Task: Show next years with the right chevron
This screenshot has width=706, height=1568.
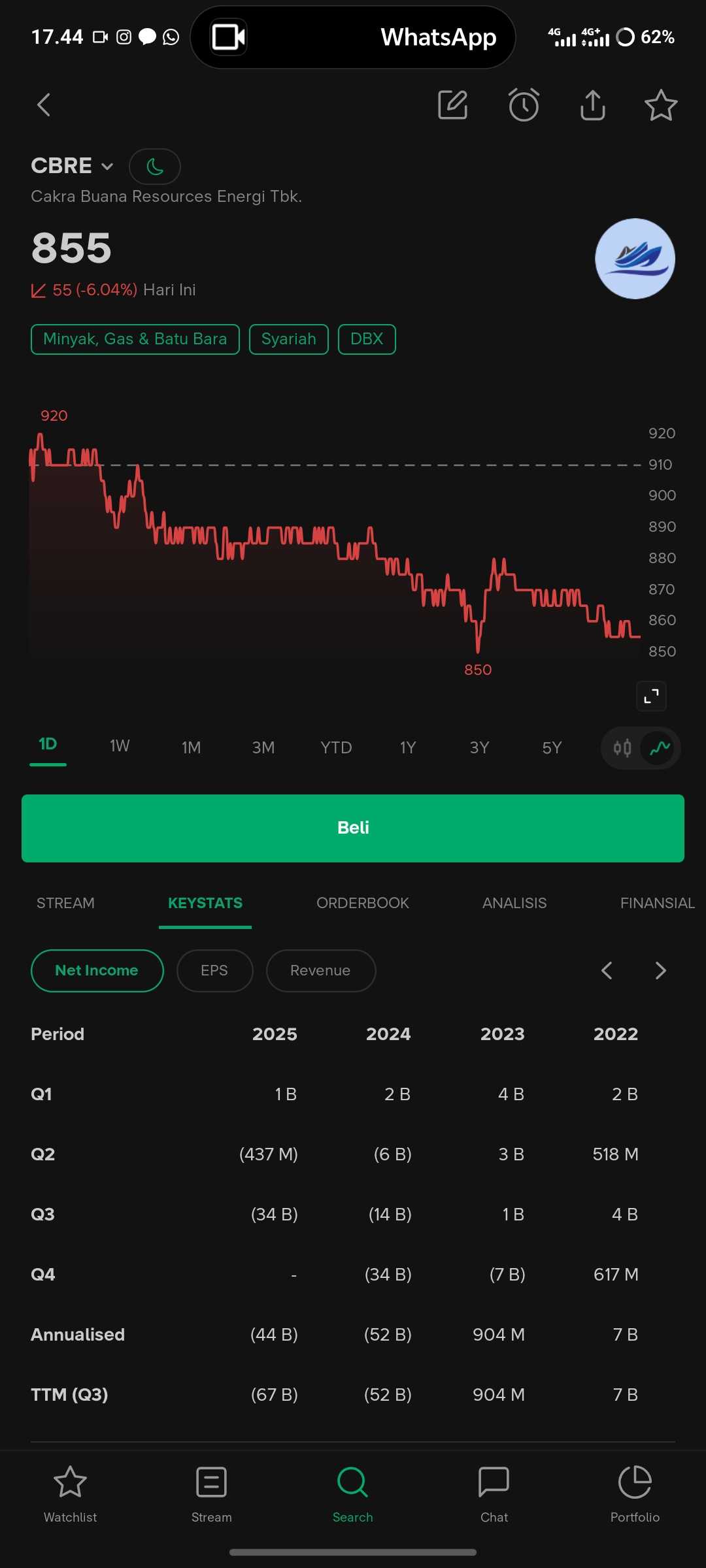Action: coord(660,970)
